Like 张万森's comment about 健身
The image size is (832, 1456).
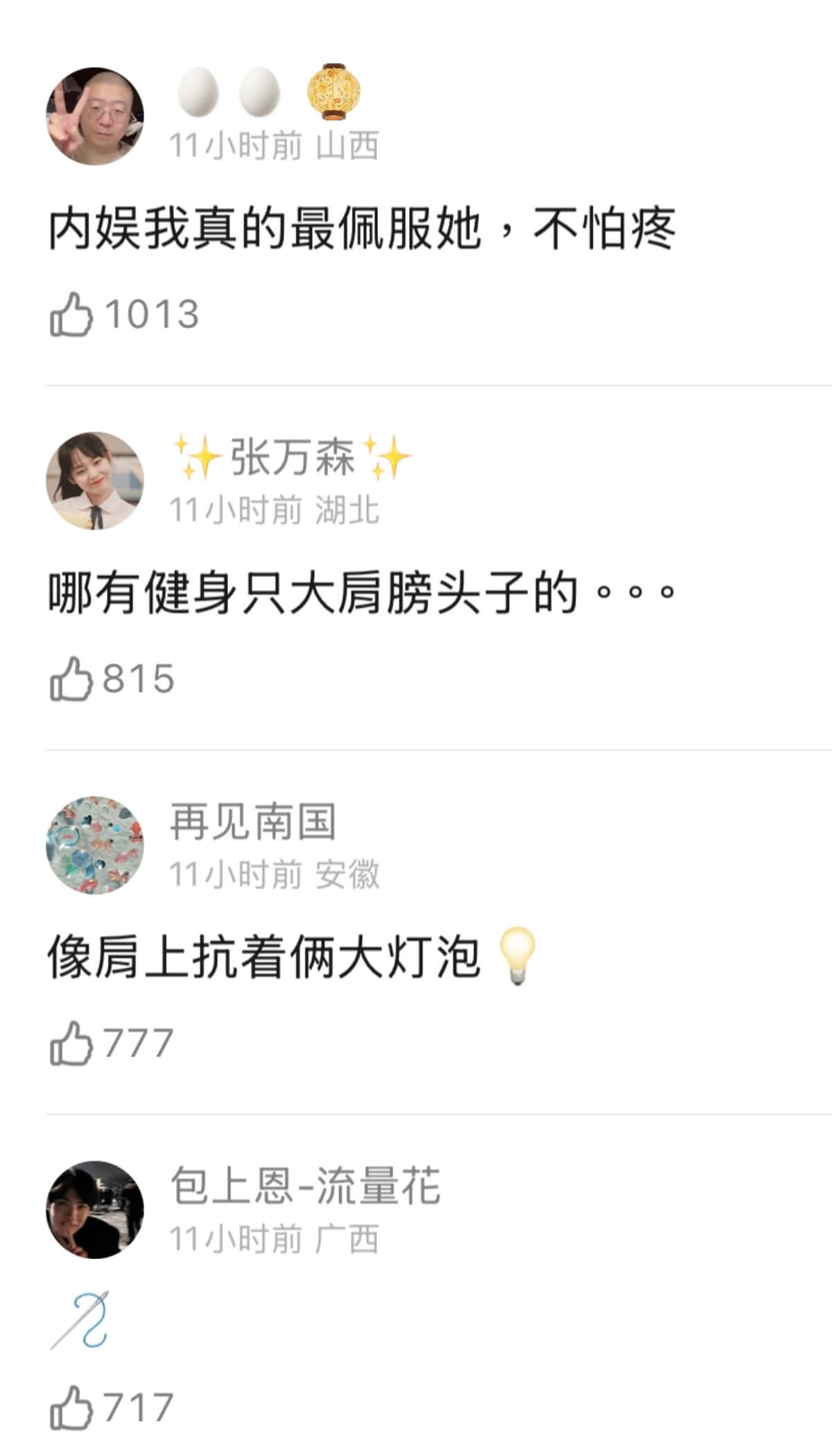(x=71, y=679)
